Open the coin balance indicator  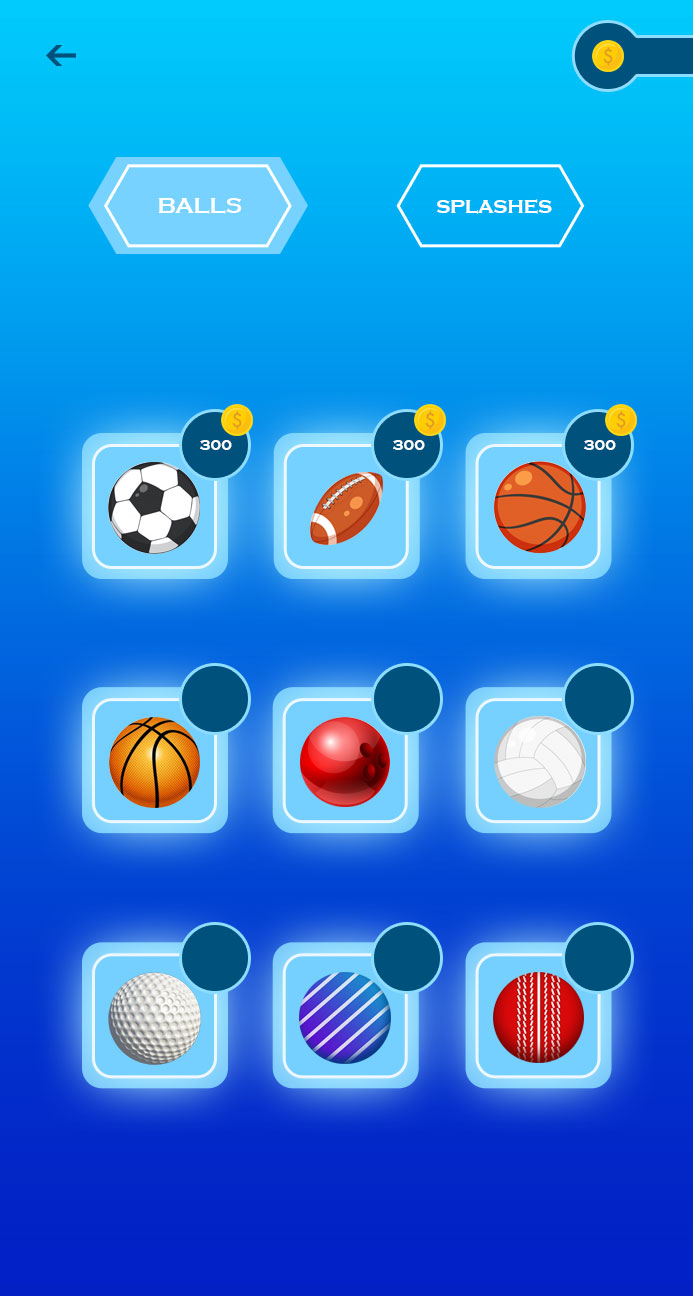[632, 56]
